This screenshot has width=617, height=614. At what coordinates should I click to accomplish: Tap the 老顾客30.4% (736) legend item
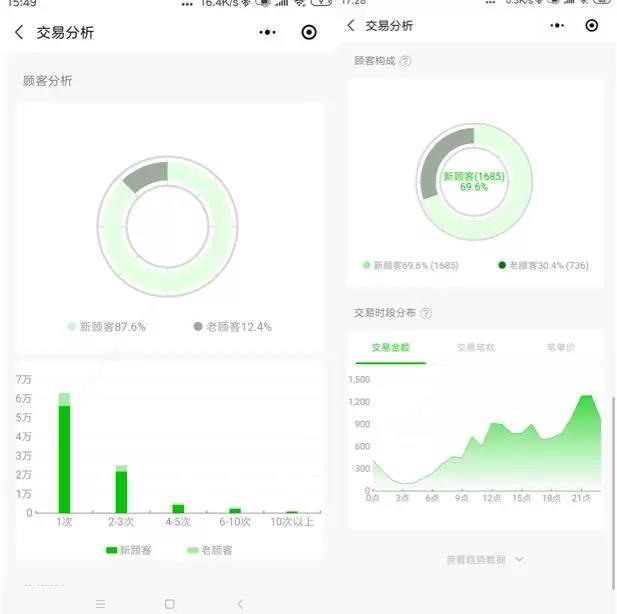[x=543, y=266]
